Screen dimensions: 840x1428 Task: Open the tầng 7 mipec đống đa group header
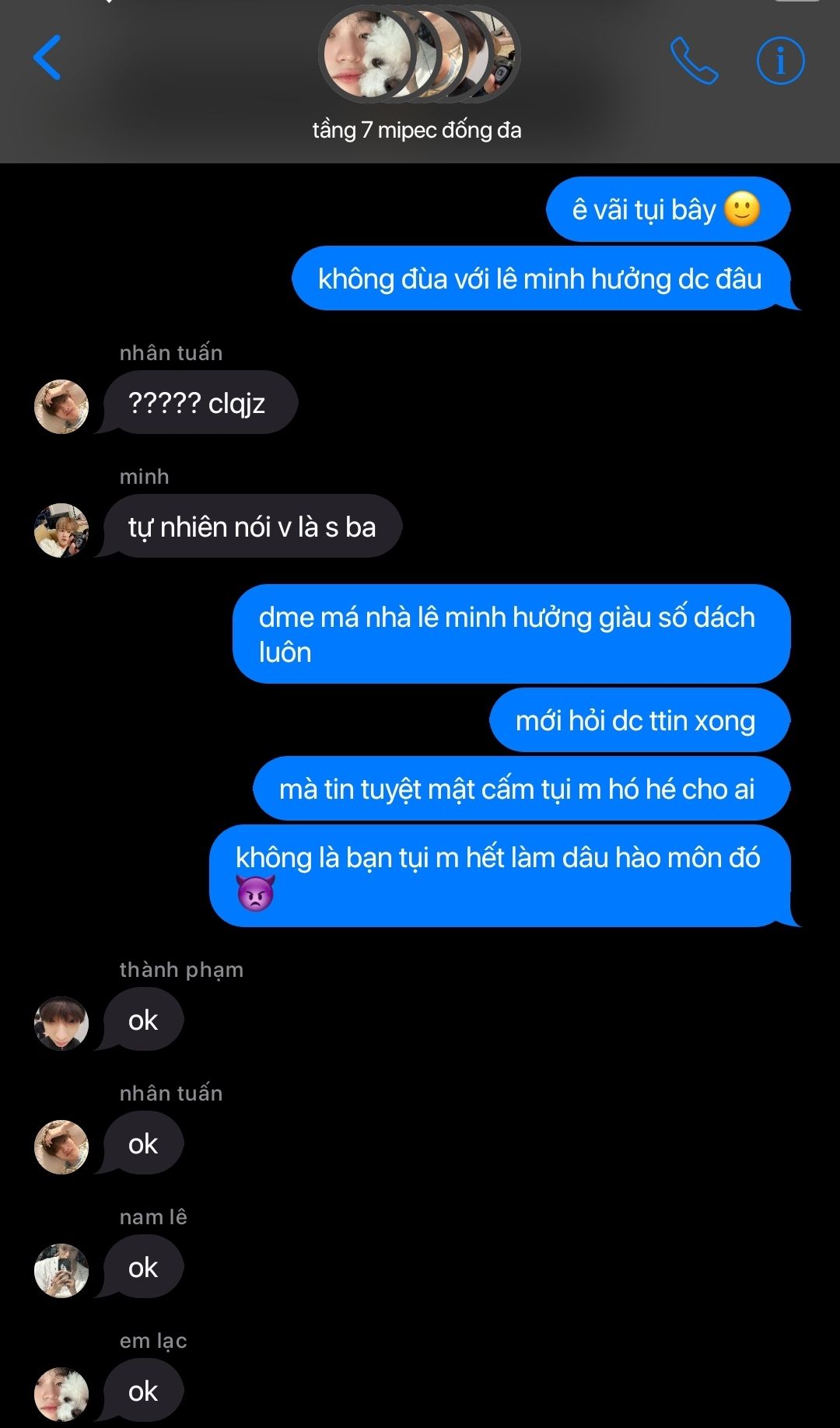(418, 75)
